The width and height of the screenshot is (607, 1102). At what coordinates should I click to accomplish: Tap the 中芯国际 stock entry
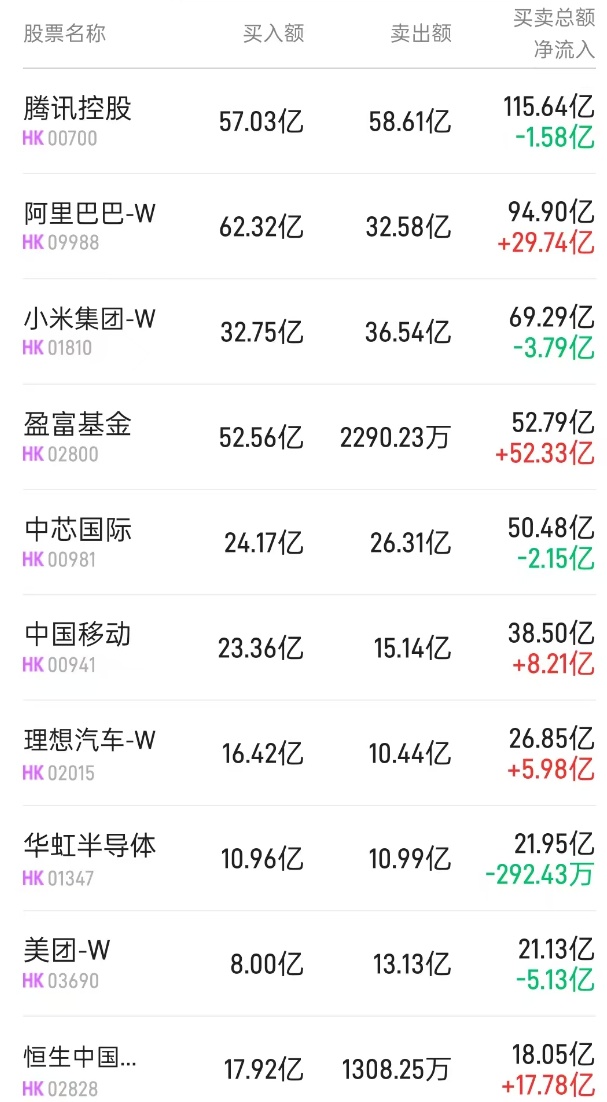(78, 542)
